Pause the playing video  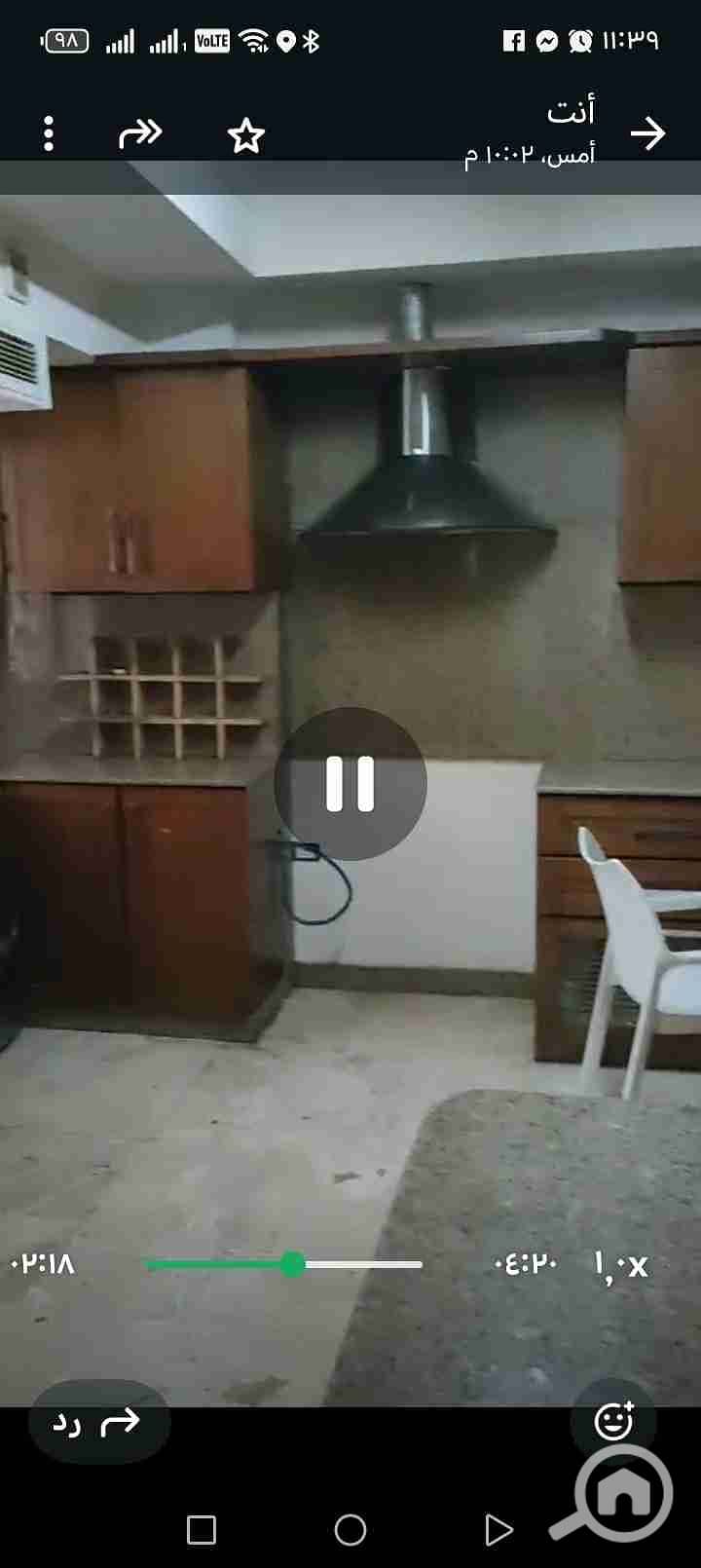point(350,784)
